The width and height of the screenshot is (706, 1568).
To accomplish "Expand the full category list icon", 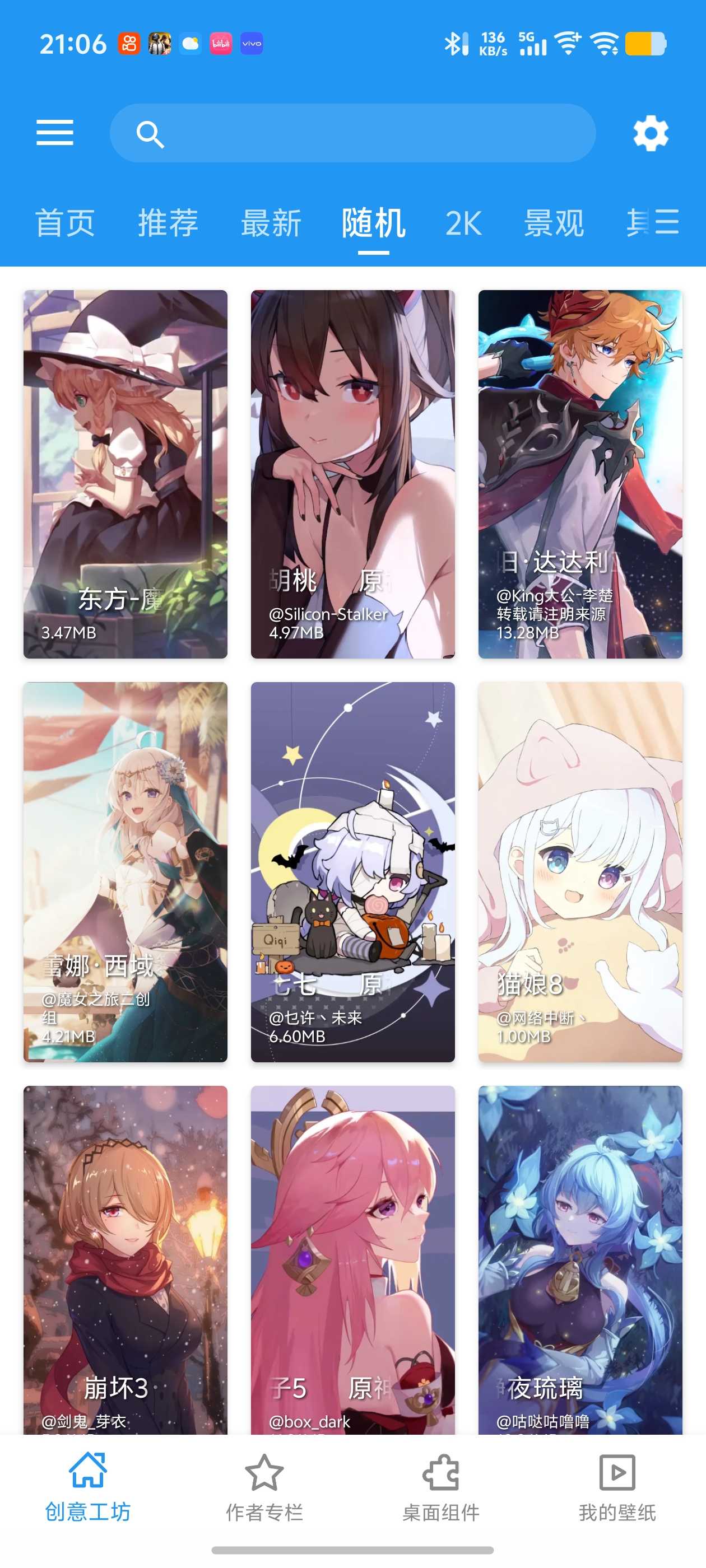I will click(x=666, y=222).
